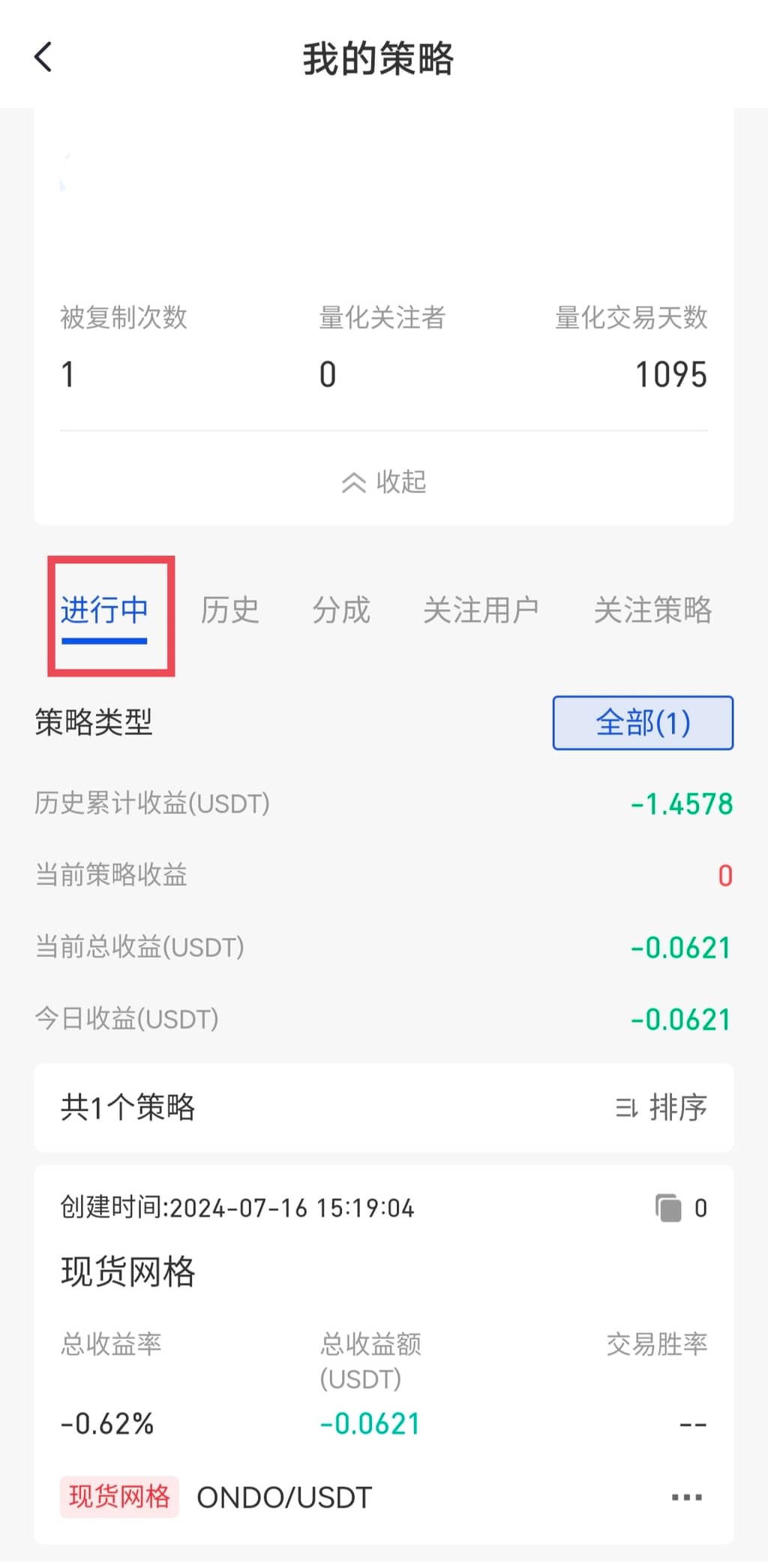Open the three-dot menu for ONDO/USDT

(686, 1497)
